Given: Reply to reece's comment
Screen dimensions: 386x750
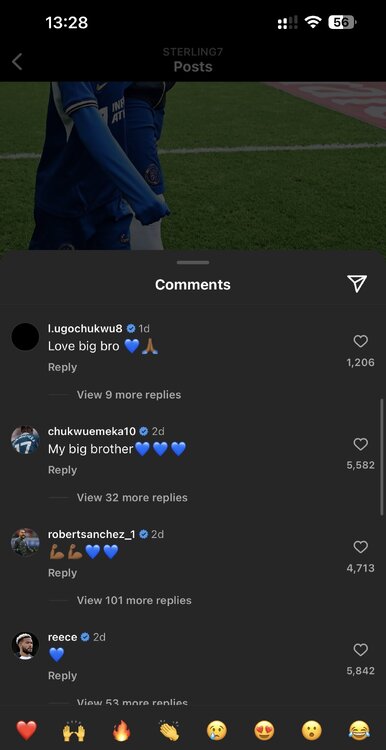Looking at the screenshot, I should pos(62,676).
